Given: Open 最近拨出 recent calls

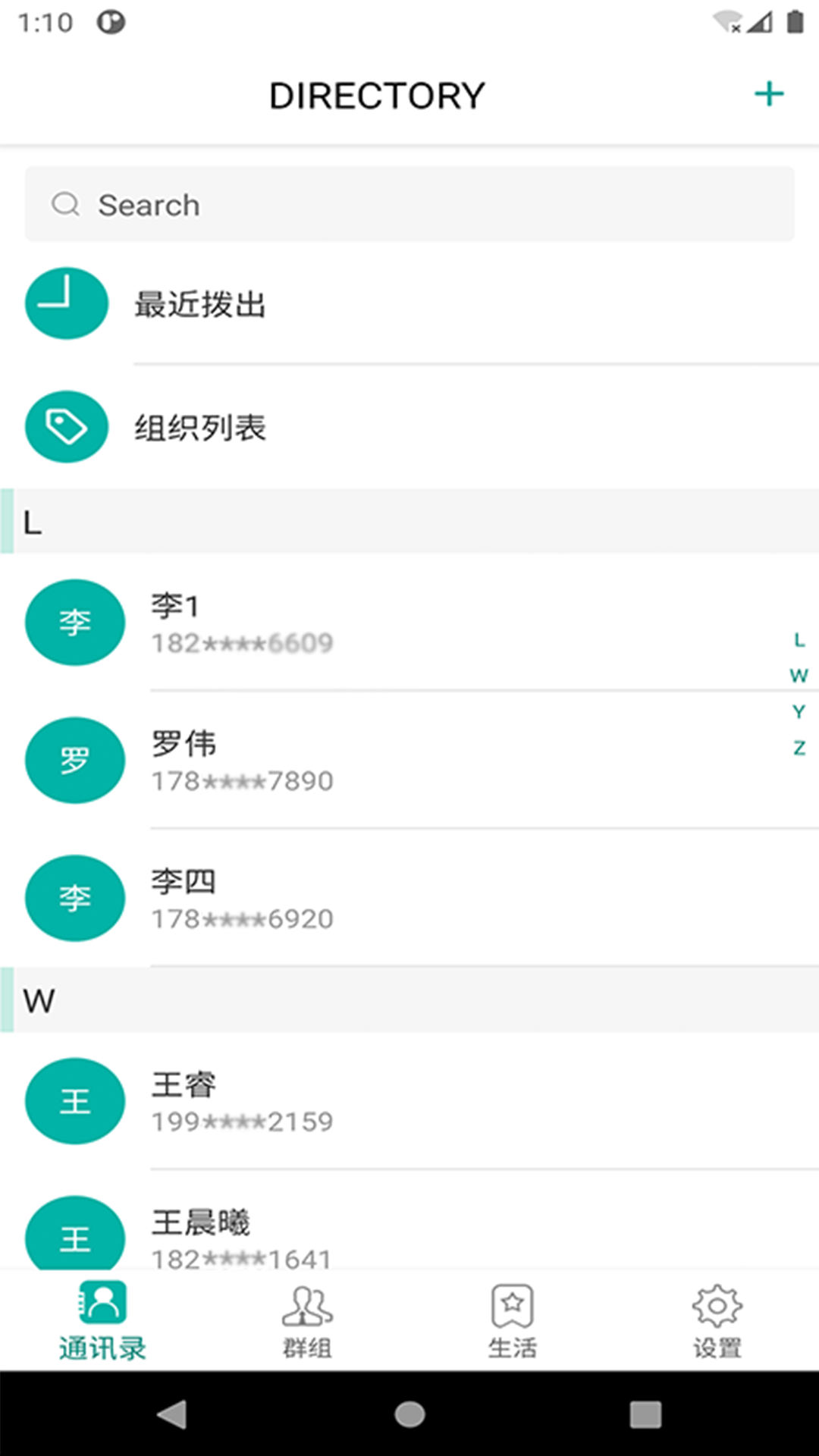Looking at the screenshot, I should (409, 304).
